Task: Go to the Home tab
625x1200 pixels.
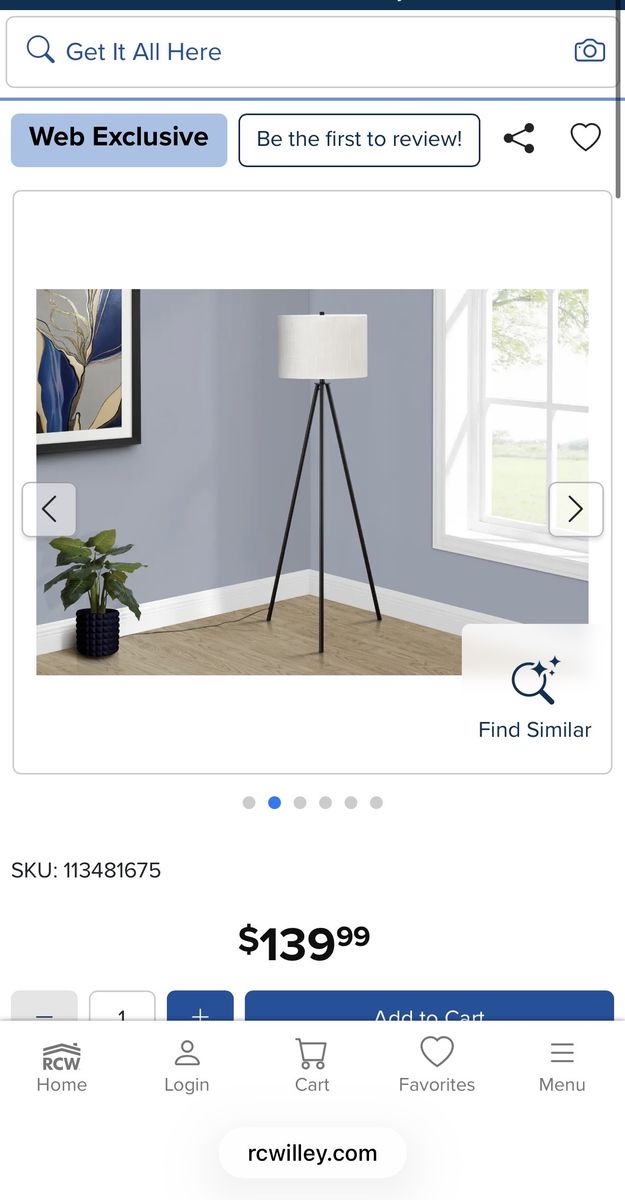Action: coord(62,1067)
